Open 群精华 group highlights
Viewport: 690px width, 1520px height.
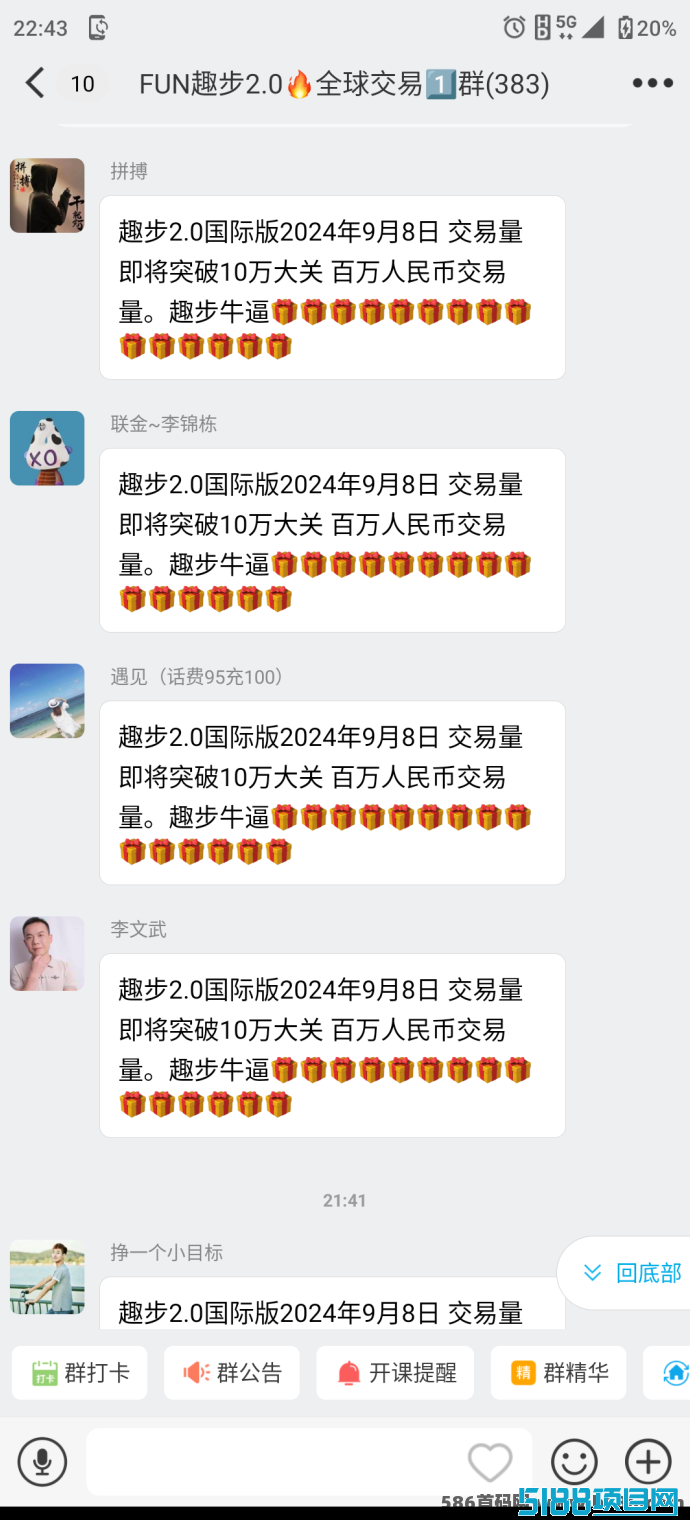tap(559, 1372)
